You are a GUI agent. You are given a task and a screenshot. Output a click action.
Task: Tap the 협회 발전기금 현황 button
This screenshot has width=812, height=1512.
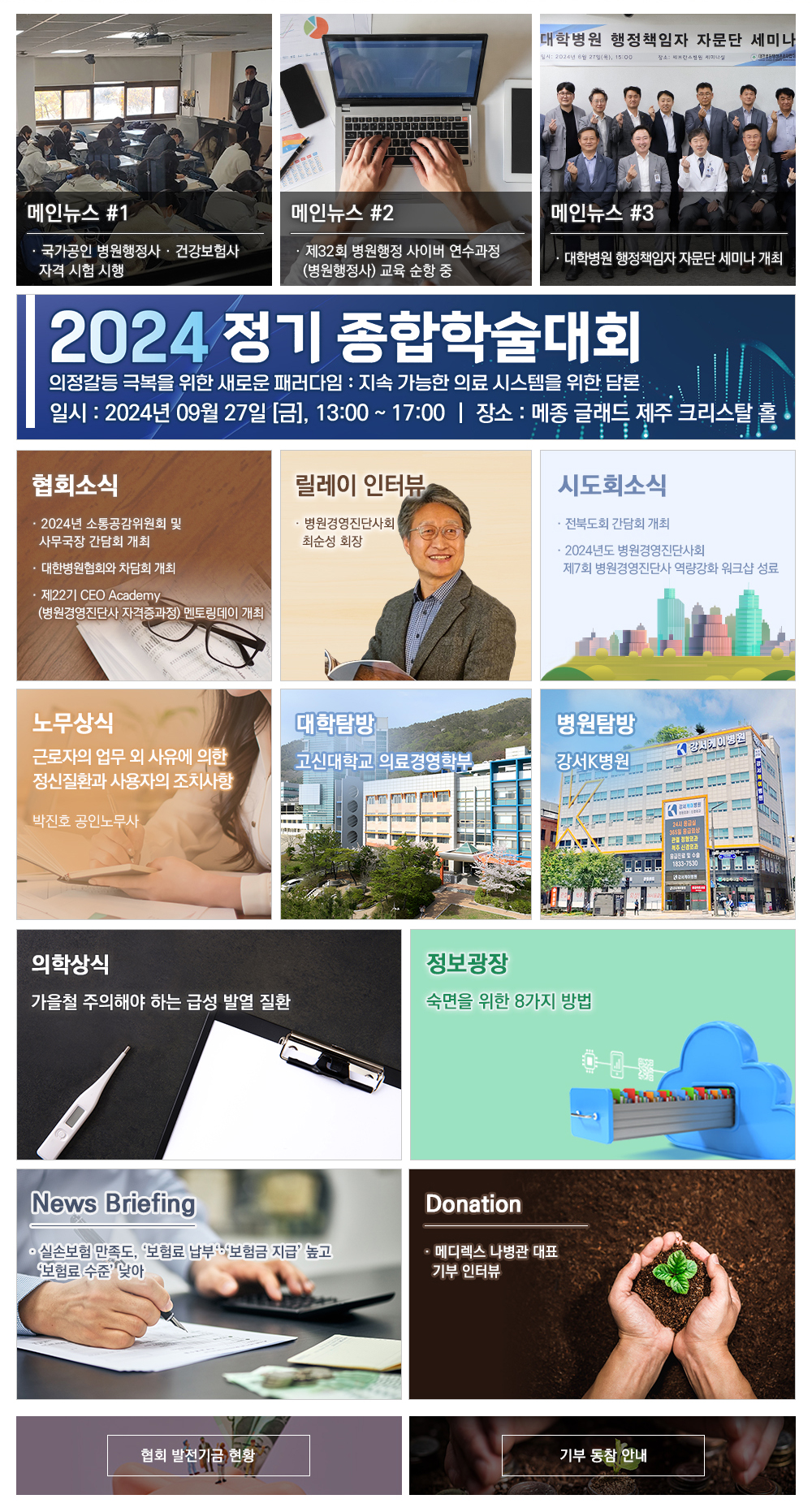point(209,1455)
